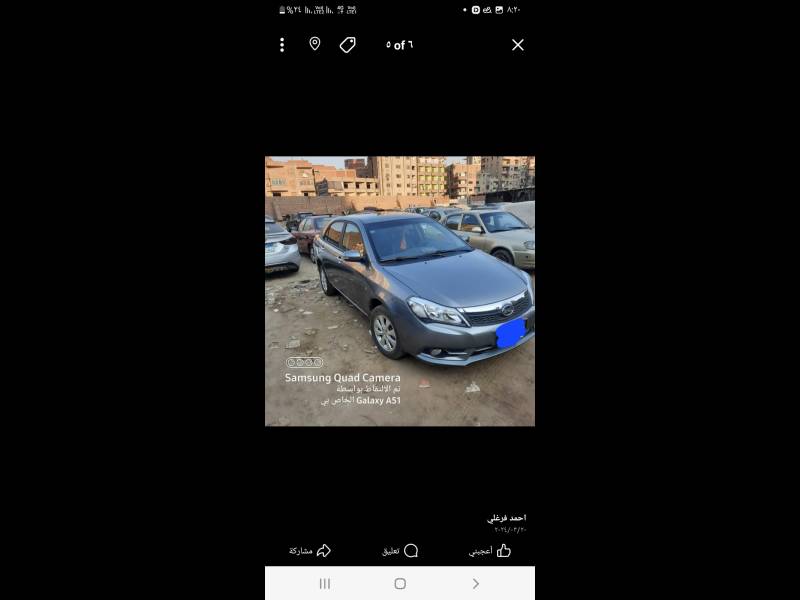Tag this photo using tag icon
The width and height of the screenshot is (800, 600).
point(347,45)
